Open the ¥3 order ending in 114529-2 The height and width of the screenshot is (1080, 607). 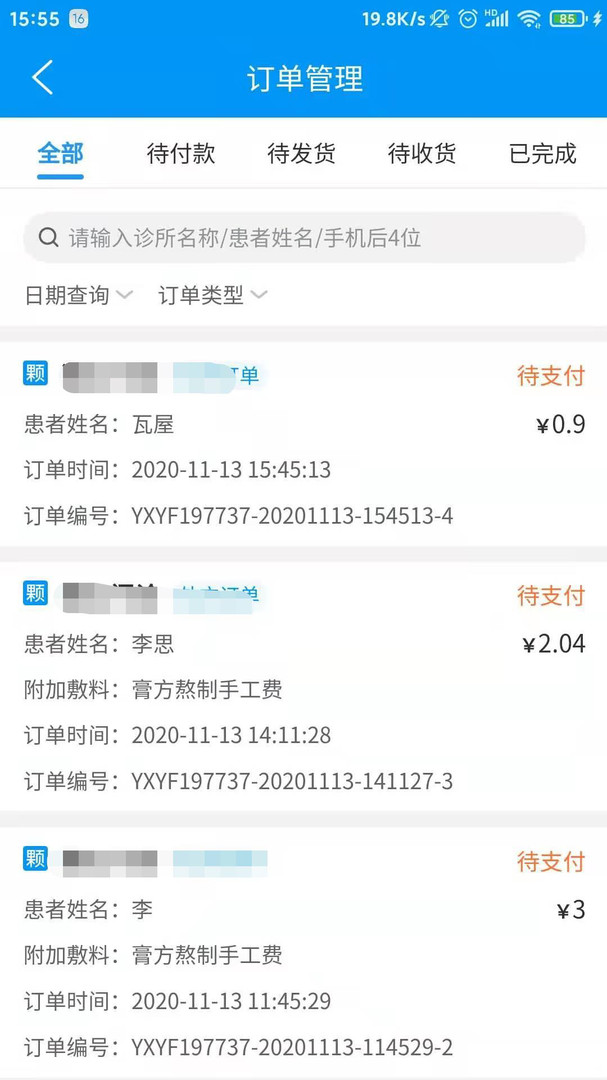(303, 953)
